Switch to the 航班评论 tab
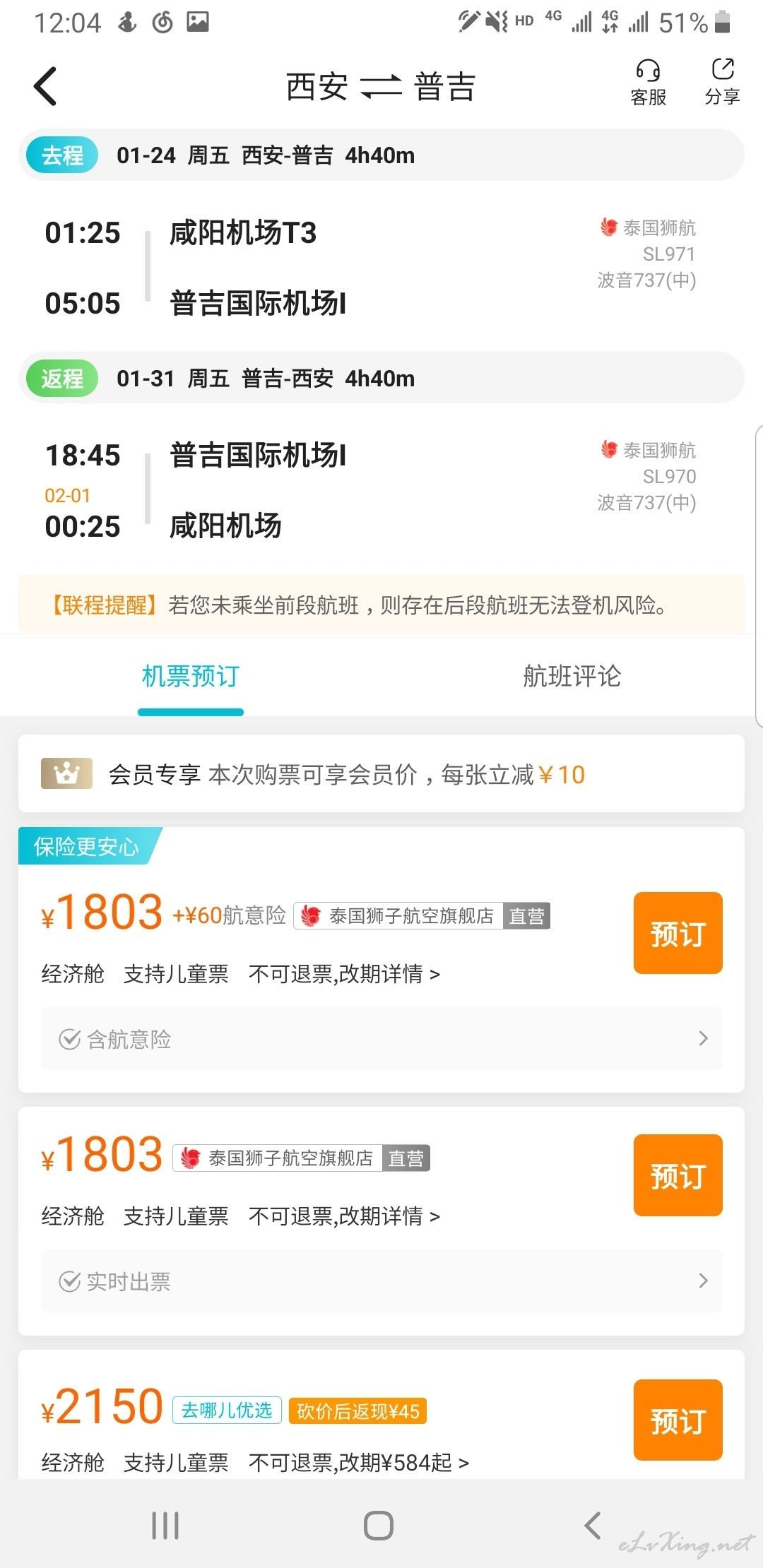Screen dimensions: 763x1568 coord(572,676)
